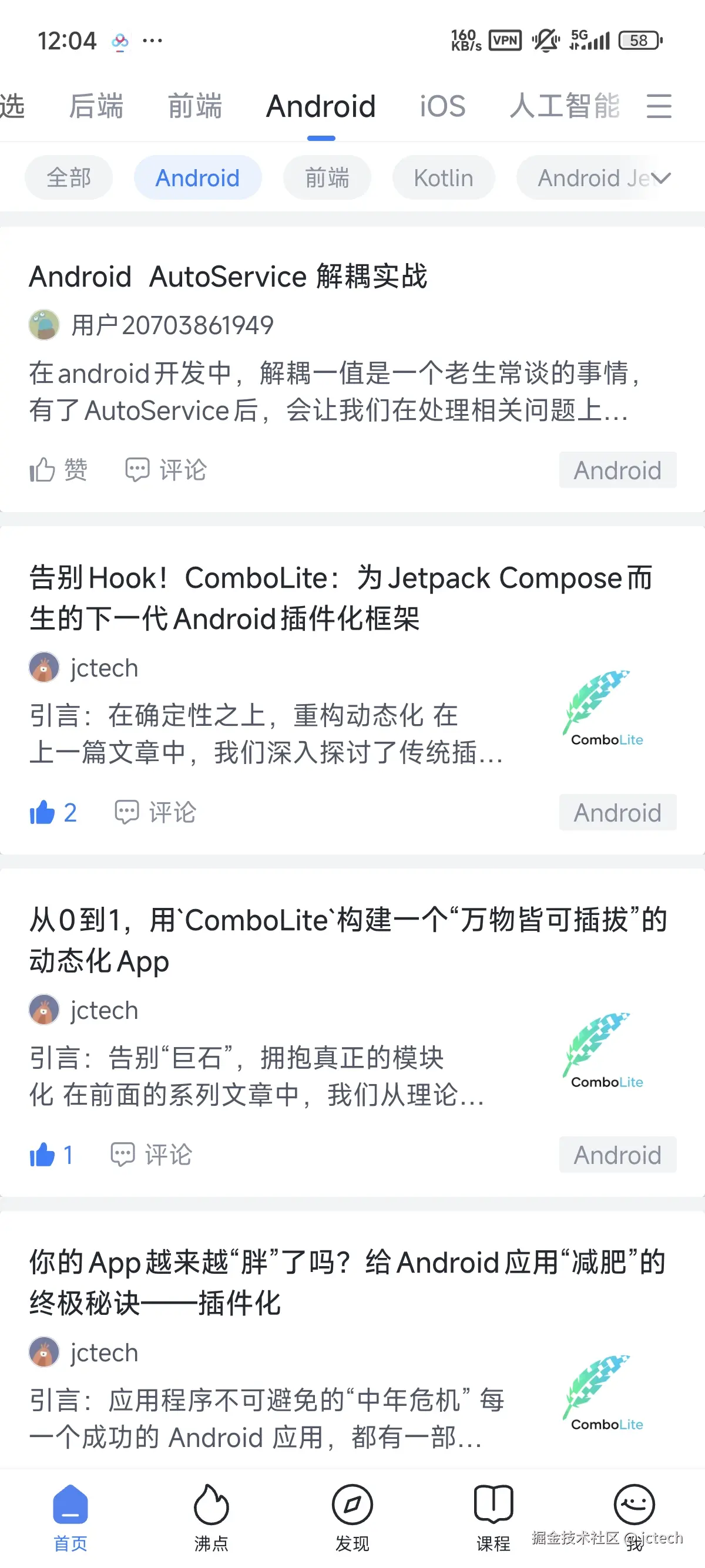Image resolution: width=705 pixels, height=1568 pixels.
Task: Switch to the 人工智能 top tab
Action: (x=565, y=106)
